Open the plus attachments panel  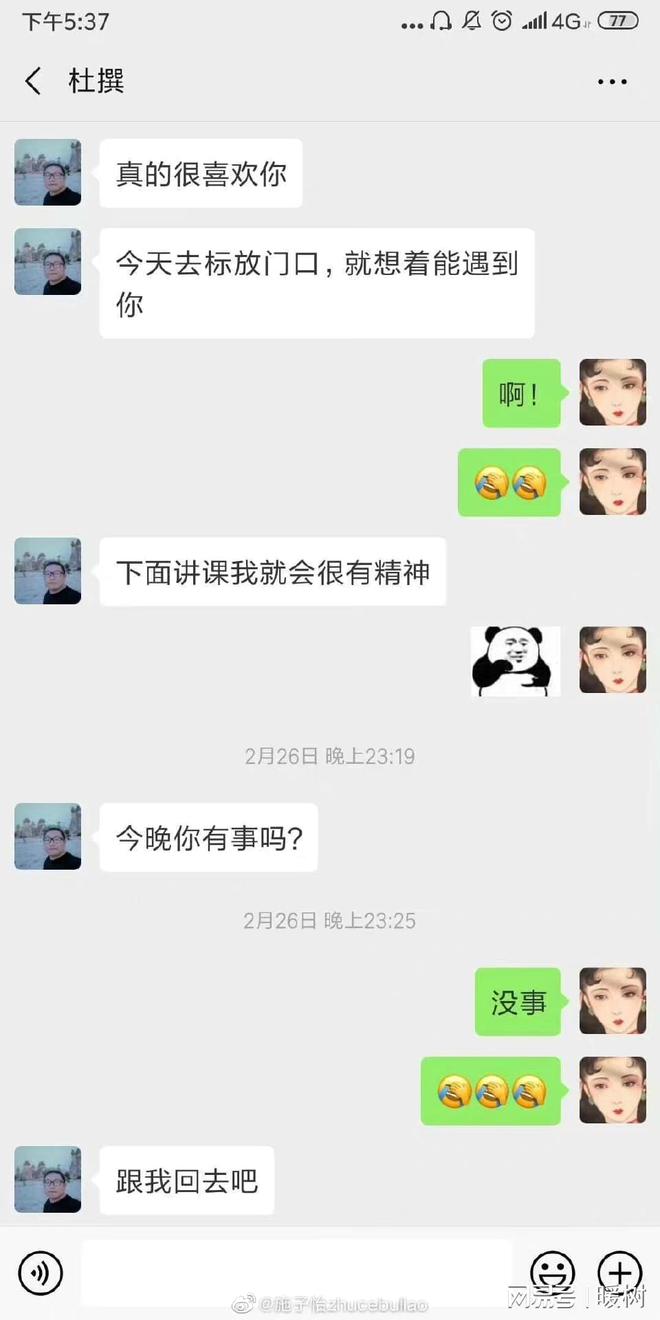coord(619,1272)
